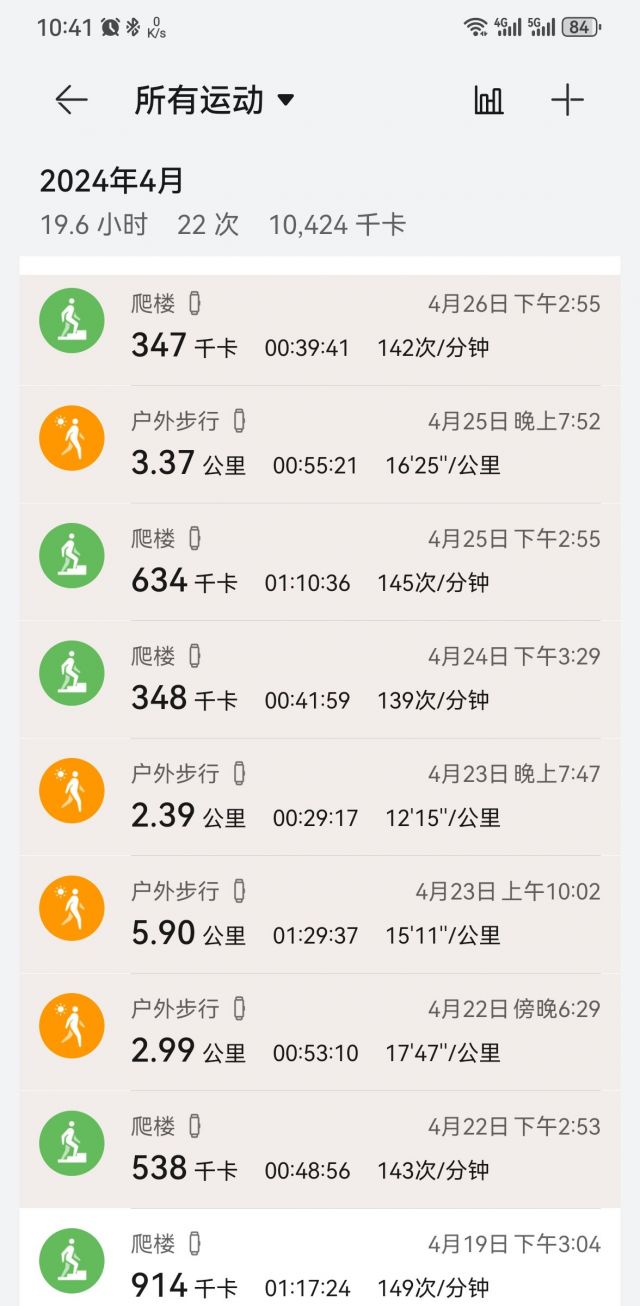Open the 2.99 公里 户外步行 record
Viewport: 640px width, 1306px height.
[x=320, y=1031]
